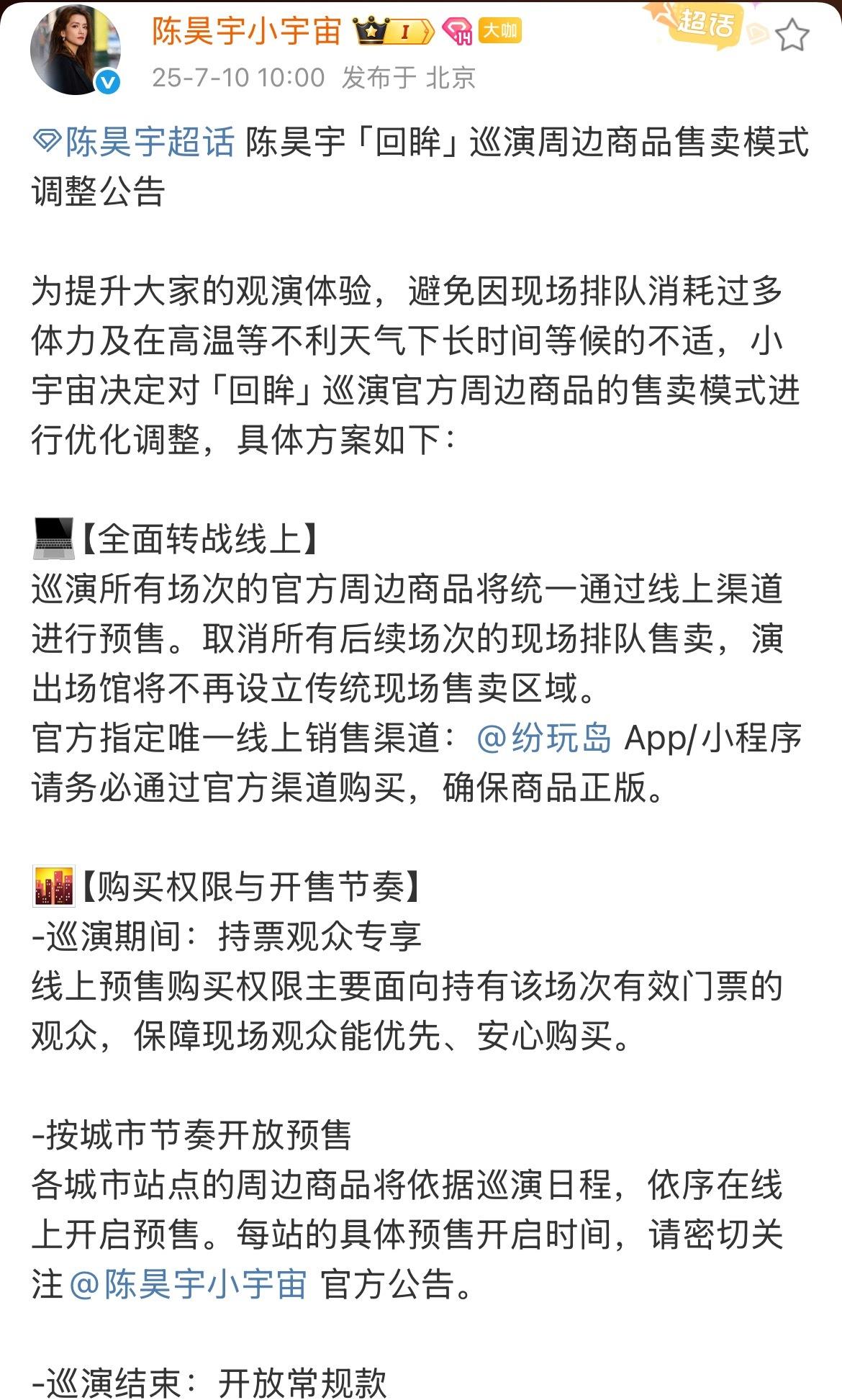Open the 陈昊宇小宇宙 username at top
This screenshot has width=842, height=1400.
point(246,31)
